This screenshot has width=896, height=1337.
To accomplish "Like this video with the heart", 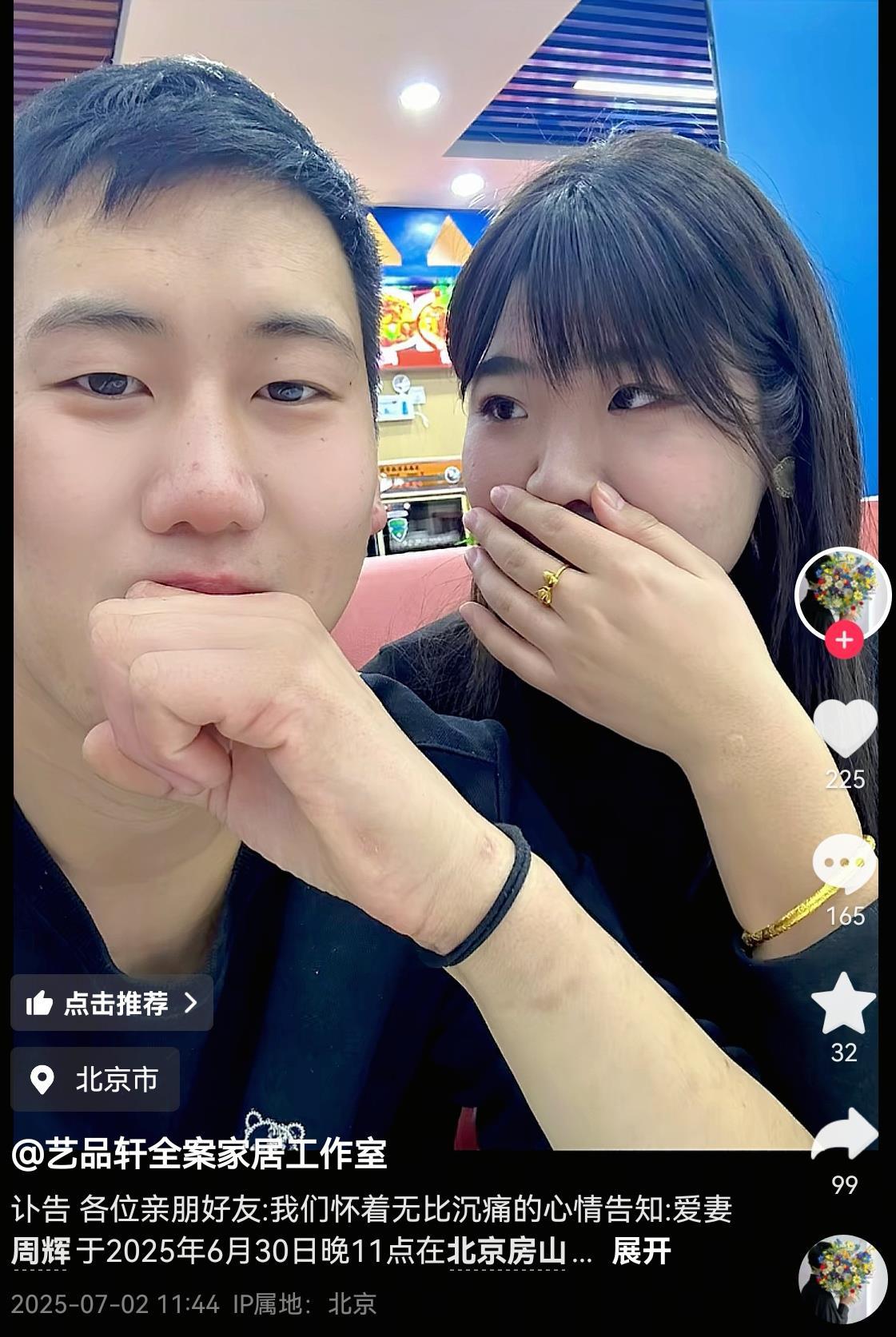I will [x=845, y=728].
